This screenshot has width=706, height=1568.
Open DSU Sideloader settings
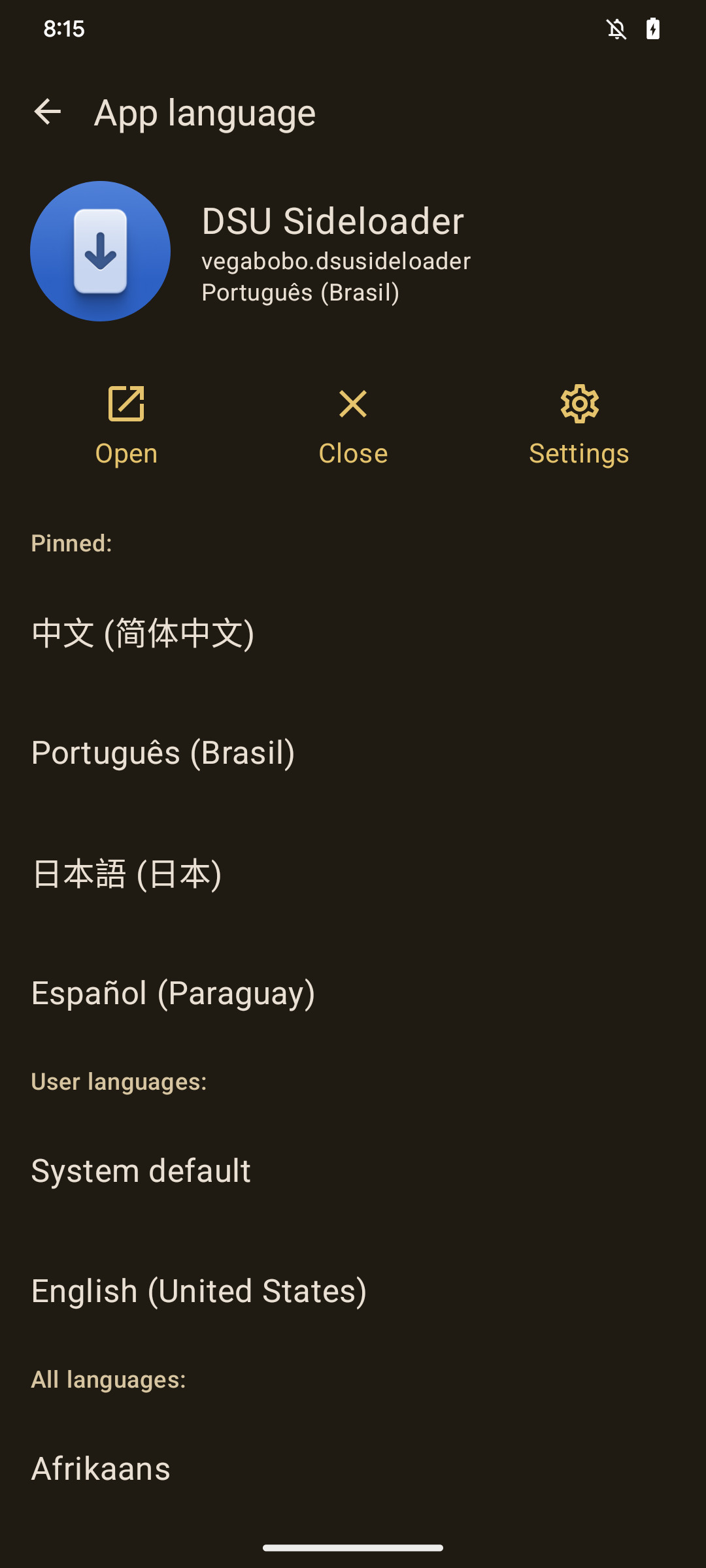(579, 426)
